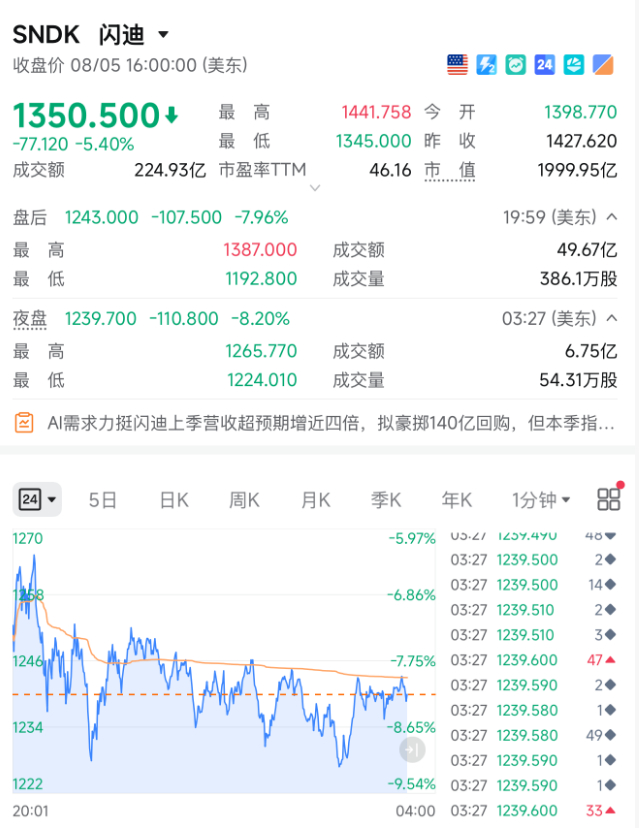Switch to the 周K chart
639x828 pixels.
244,500
